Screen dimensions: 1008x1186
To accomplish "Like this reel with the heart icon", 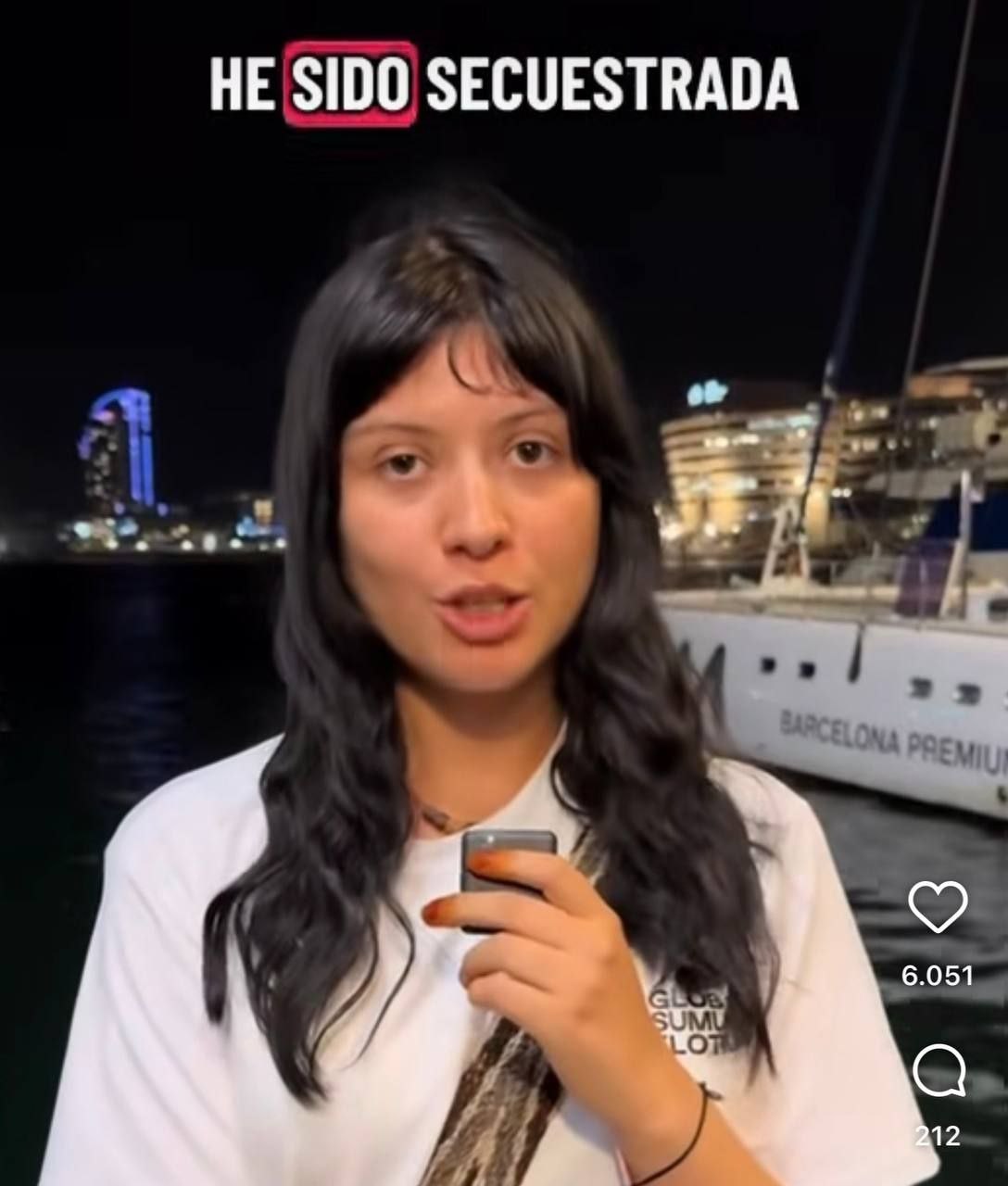I will (938, 907).
